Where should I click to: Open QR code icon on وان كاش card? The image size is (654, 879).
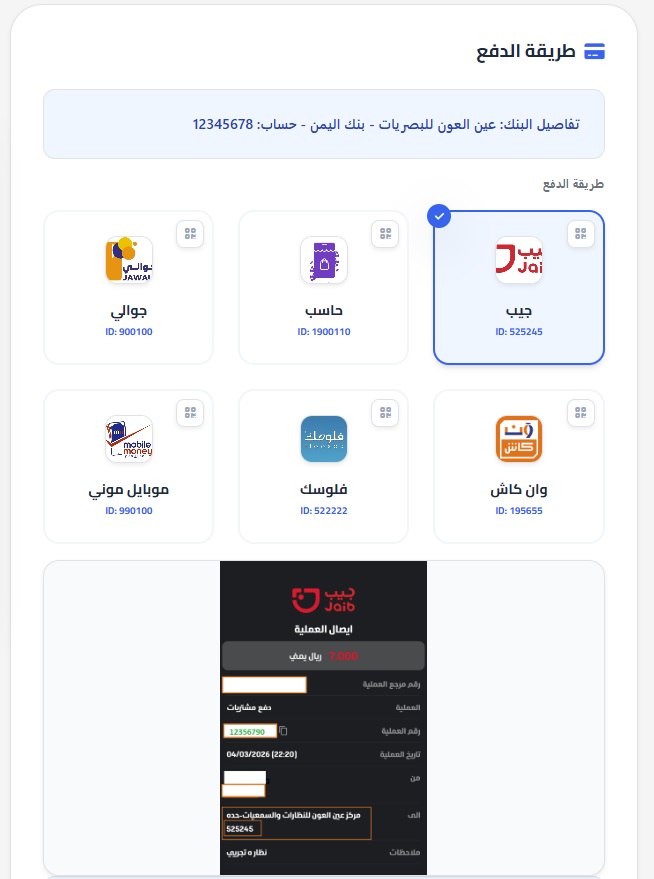[580, 412]
